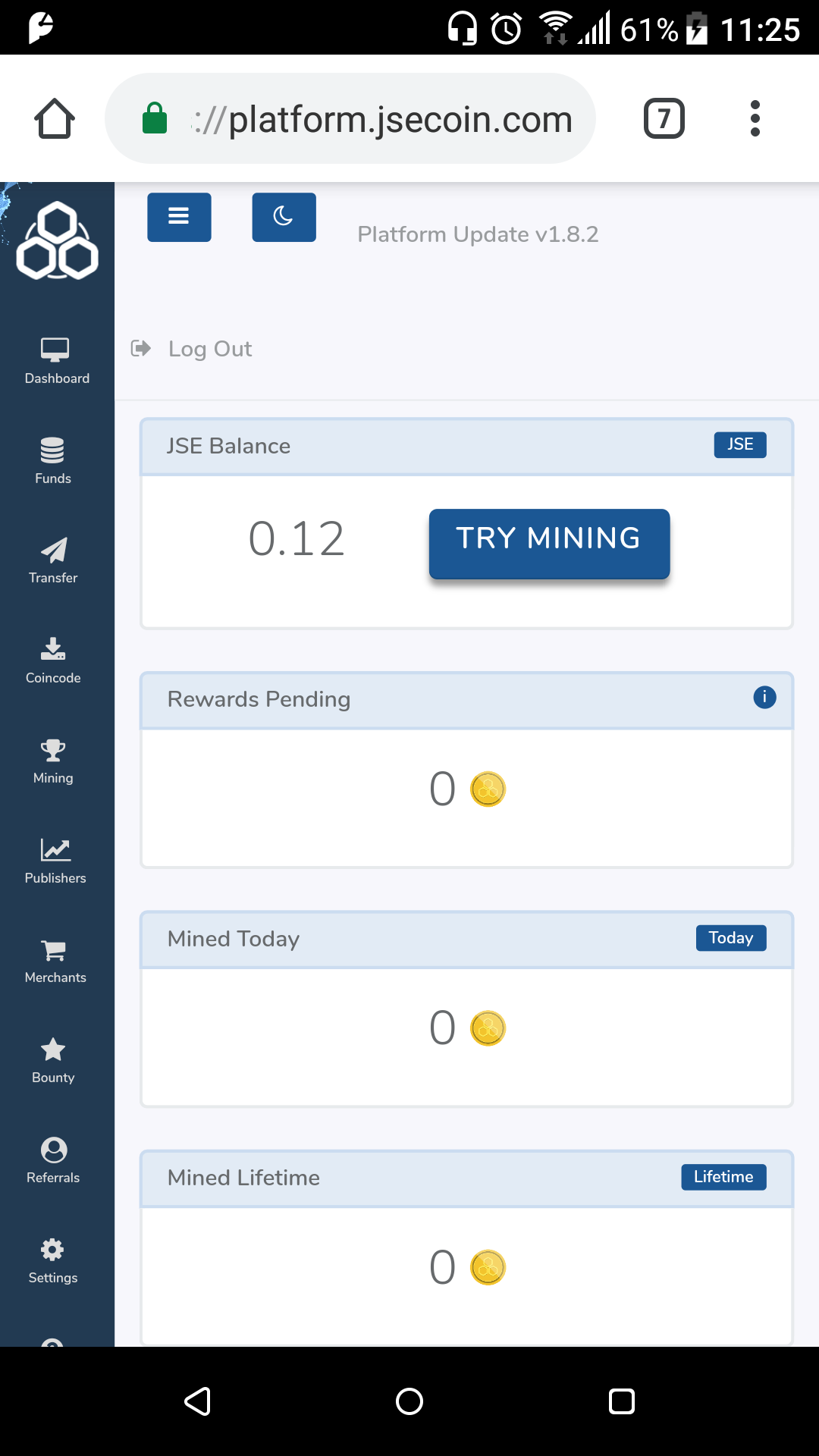Open the Transfer section

pyautogui.click(x=53, y=560)
